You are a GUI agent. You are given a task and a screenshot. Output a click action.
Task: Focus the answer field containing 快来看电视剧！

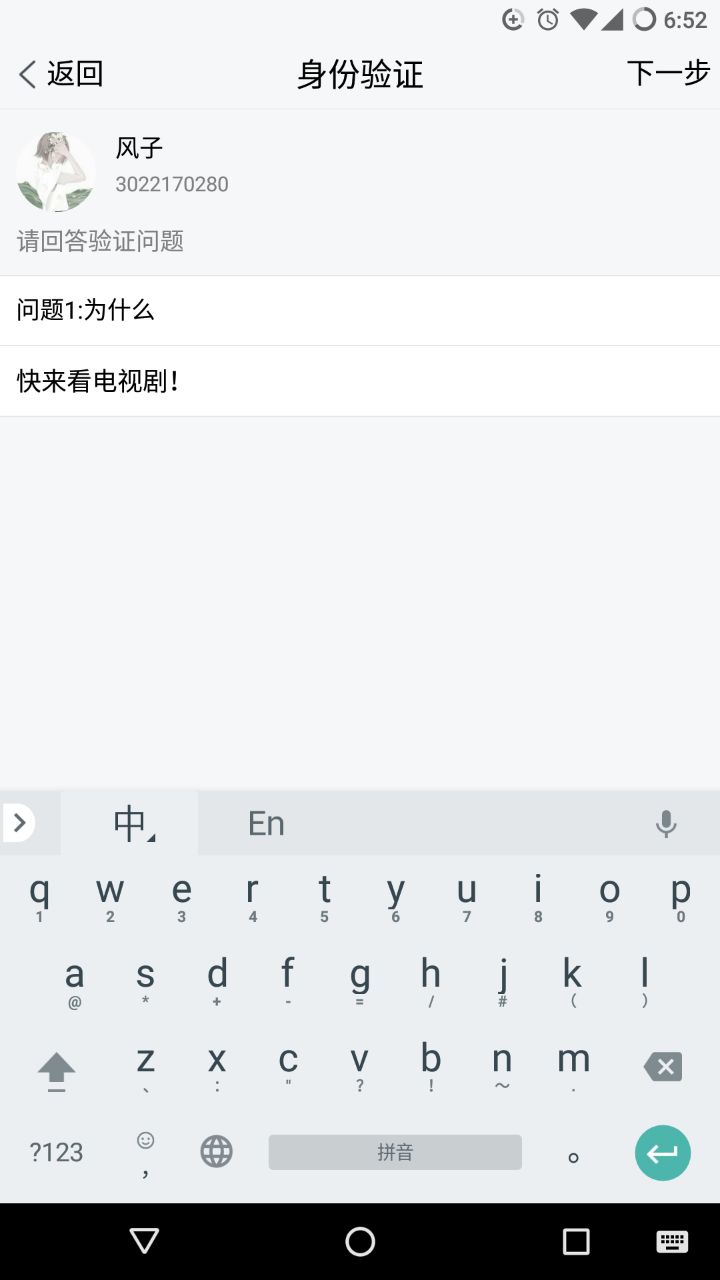coord(360,381)
